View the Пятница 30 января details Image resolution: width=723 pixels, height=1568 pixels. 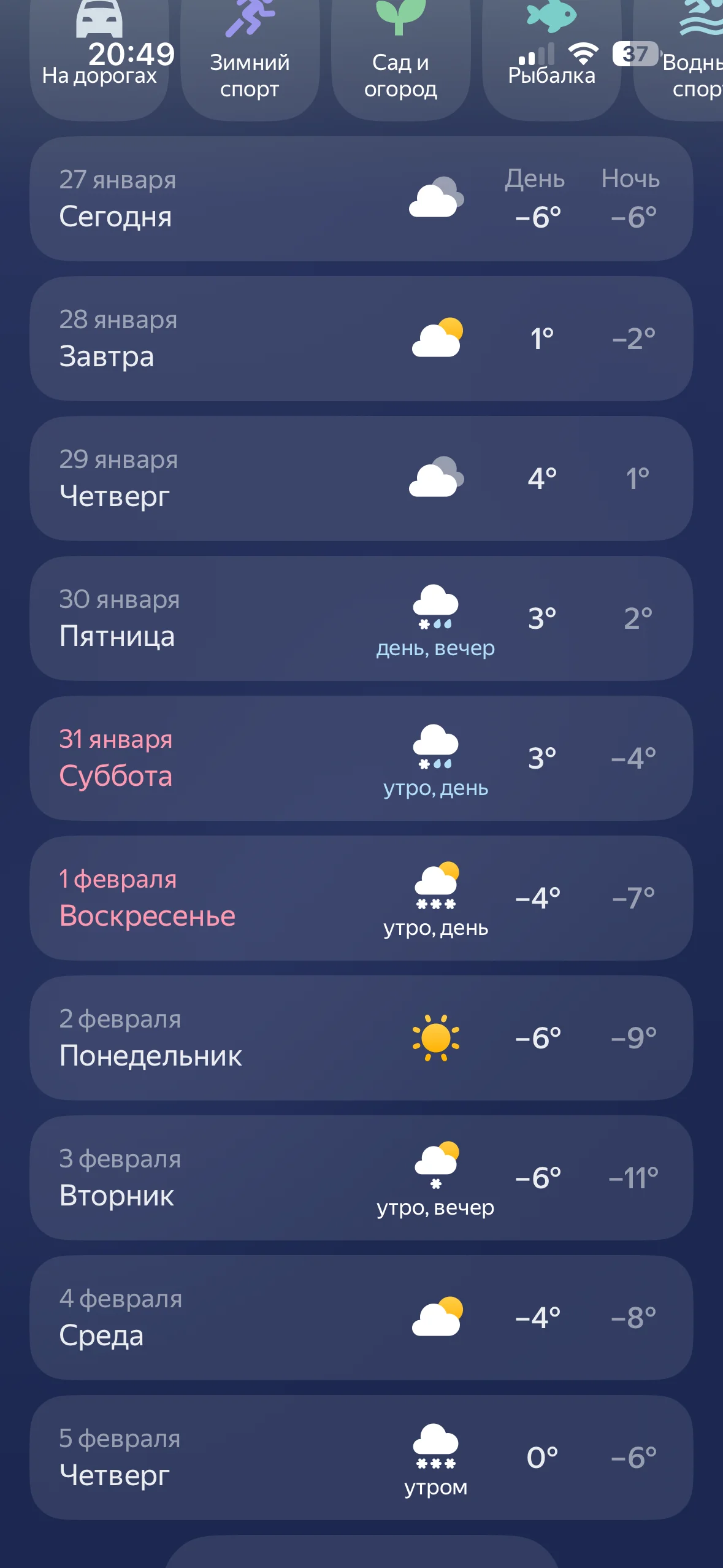361,618
